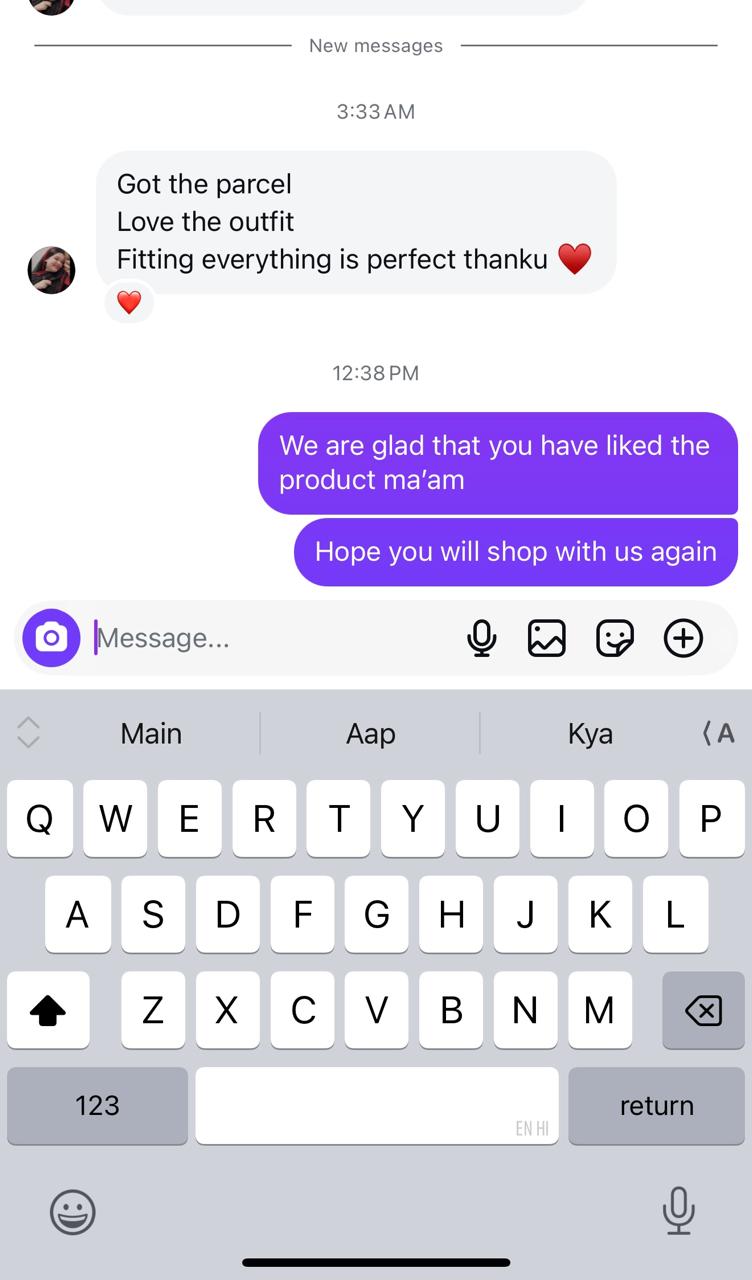752x1280 pixels.
Task: Hit the backspace key
Action: 703,1011
